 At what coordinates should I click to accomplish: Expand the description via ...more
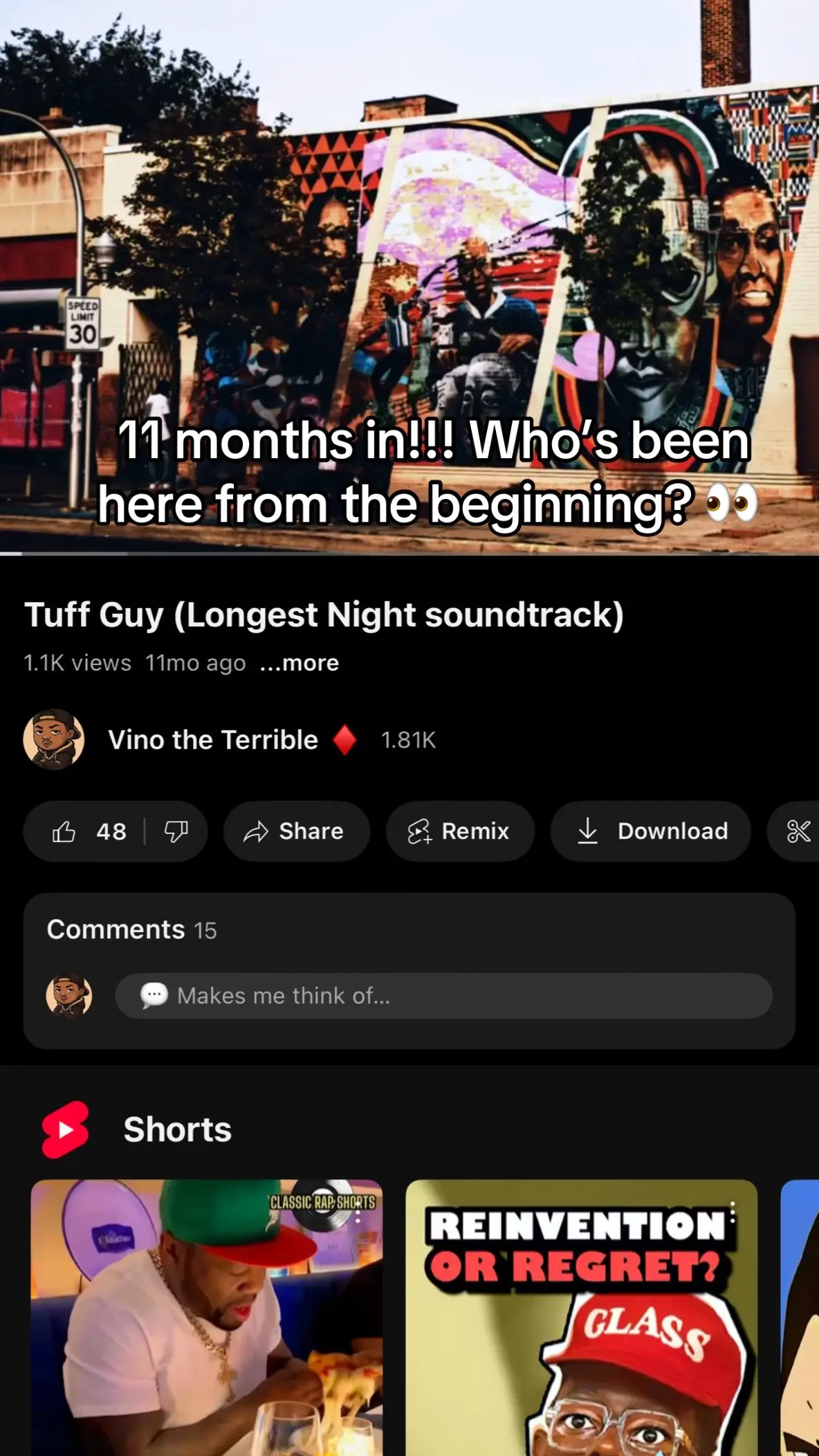[x=300, y=663]
